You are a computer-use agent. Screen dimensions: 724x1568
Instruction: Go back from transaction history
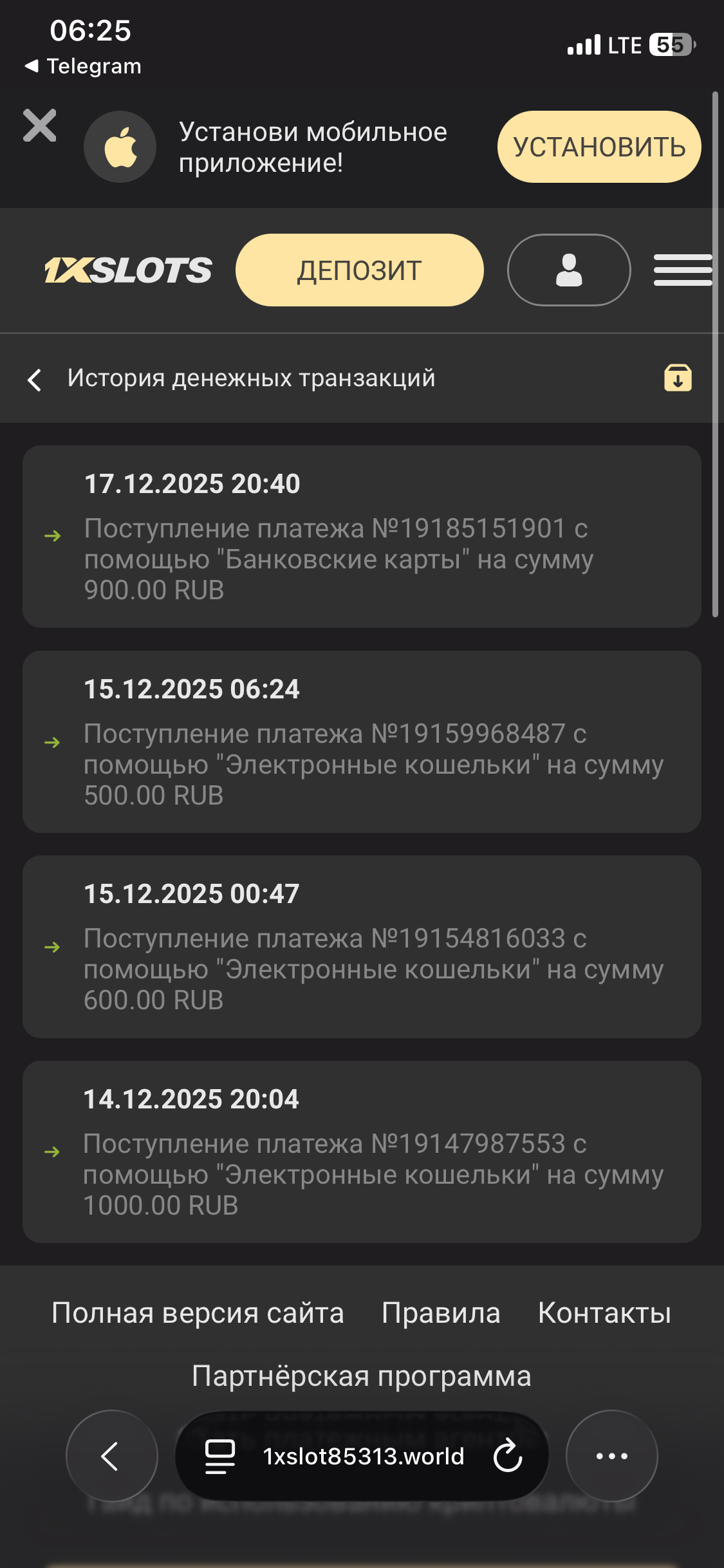pos(35,380)
